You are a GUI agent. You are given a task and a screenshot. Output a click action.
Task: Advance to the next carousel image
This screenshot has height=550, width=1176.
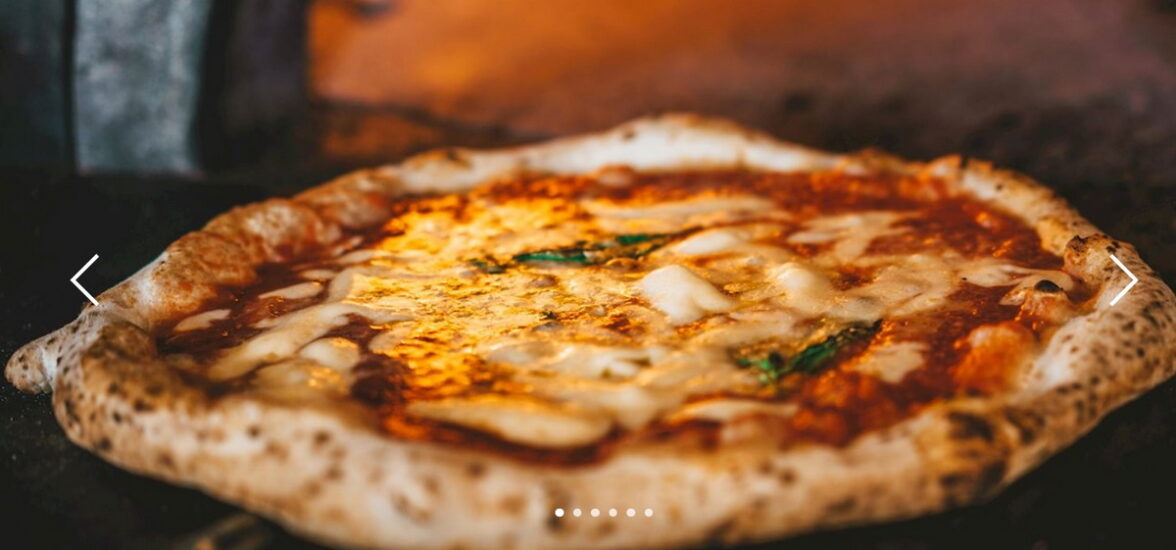[x=1123, y=280]
